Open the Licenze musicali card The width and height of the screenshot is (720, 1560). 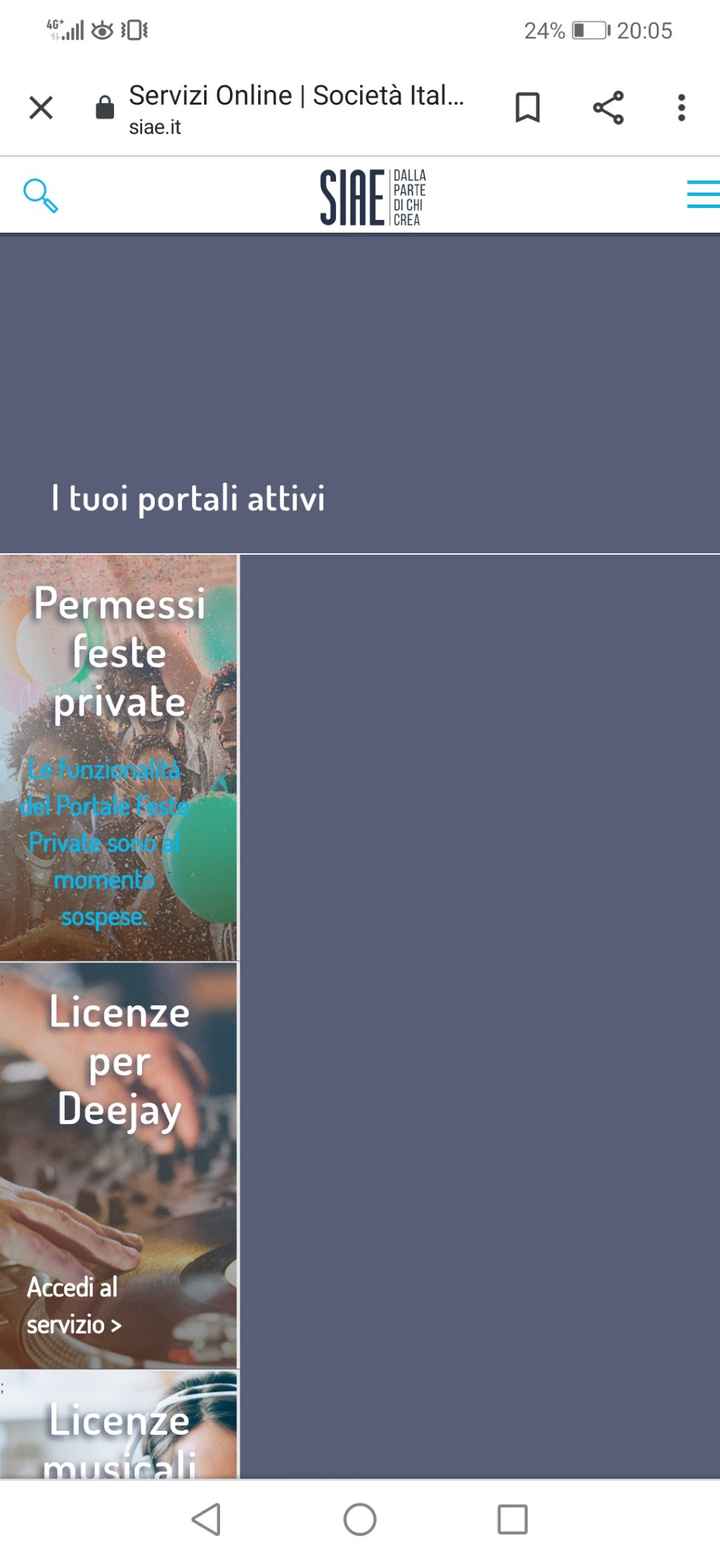point(119,1430)
